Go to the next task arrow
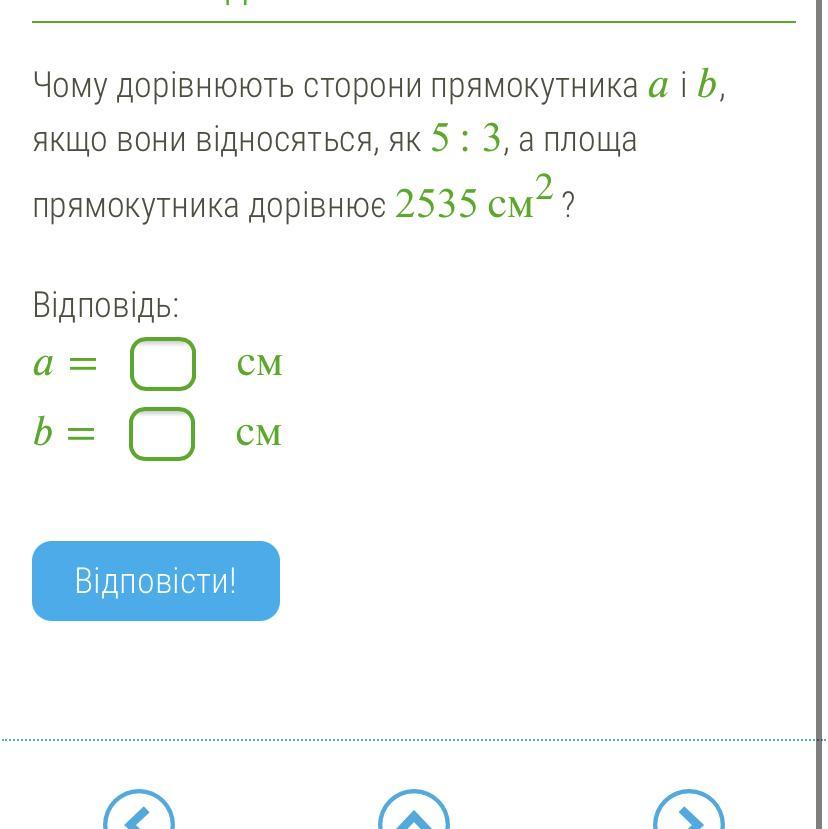The width and height of the screenshot is (828, 829). click(x=688, y=812)
